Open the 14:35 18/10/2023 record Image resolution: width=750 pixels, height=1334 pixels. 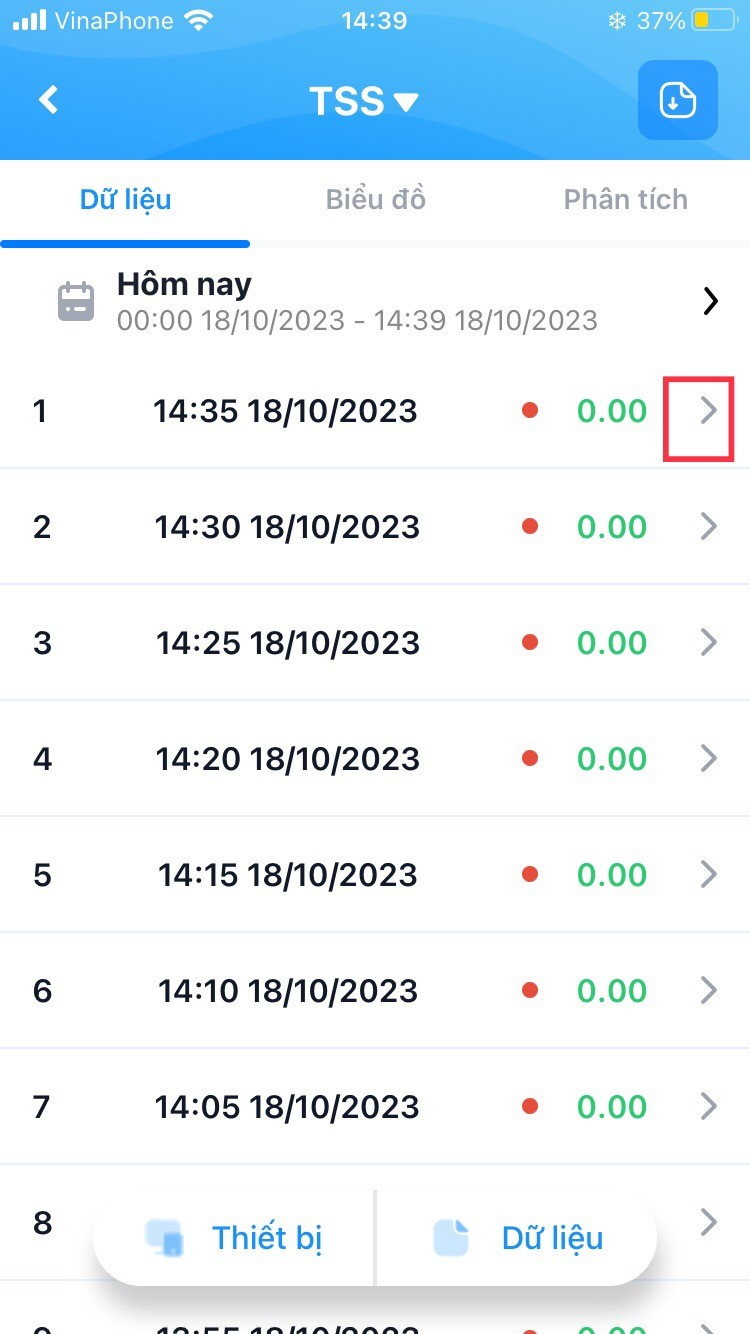tap(375, 410)
